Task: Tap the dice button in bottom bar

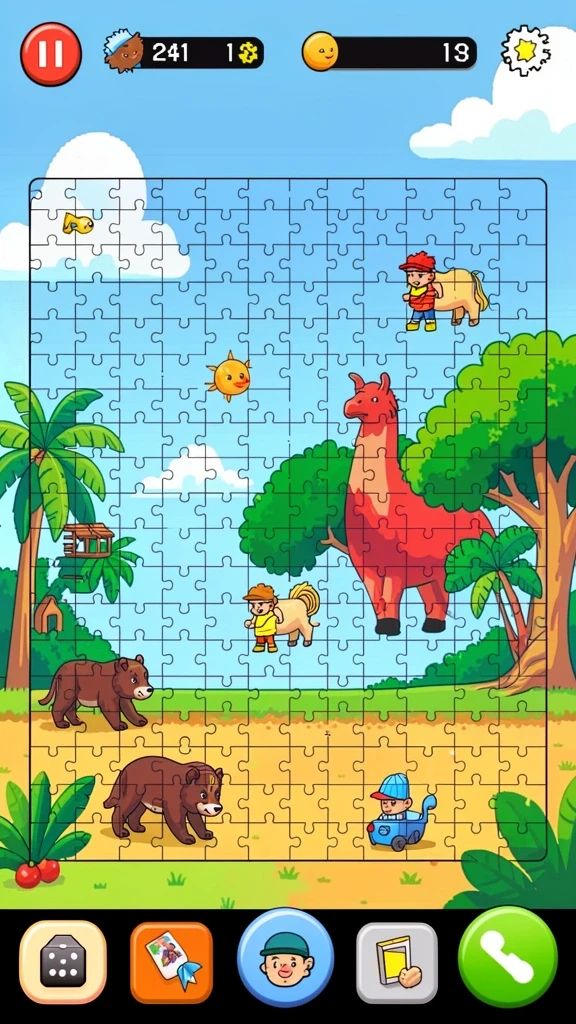Action: coord(63,962)
